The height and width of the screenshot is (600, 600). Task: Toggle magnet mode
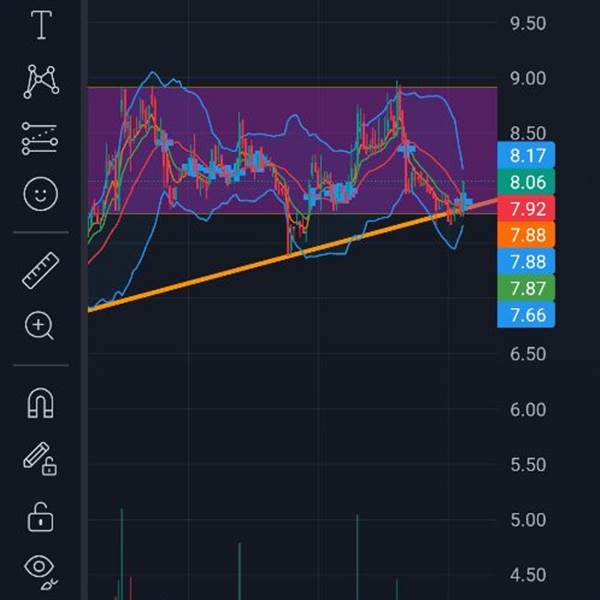click(40, 403)
